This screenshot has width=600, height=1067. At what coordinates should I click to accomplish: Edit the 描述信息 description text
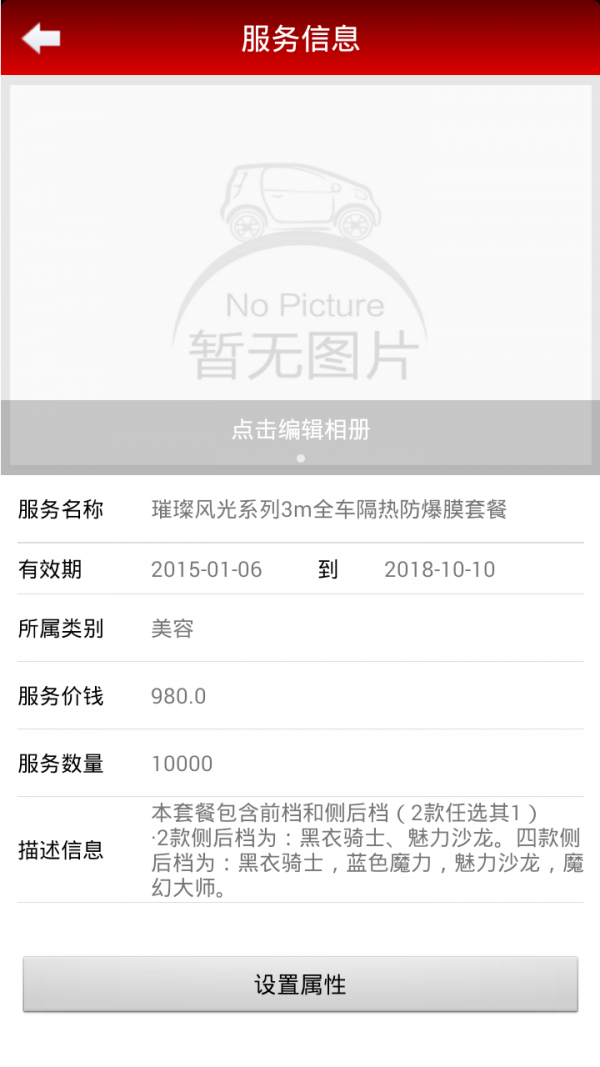click(x=367, y=850)
